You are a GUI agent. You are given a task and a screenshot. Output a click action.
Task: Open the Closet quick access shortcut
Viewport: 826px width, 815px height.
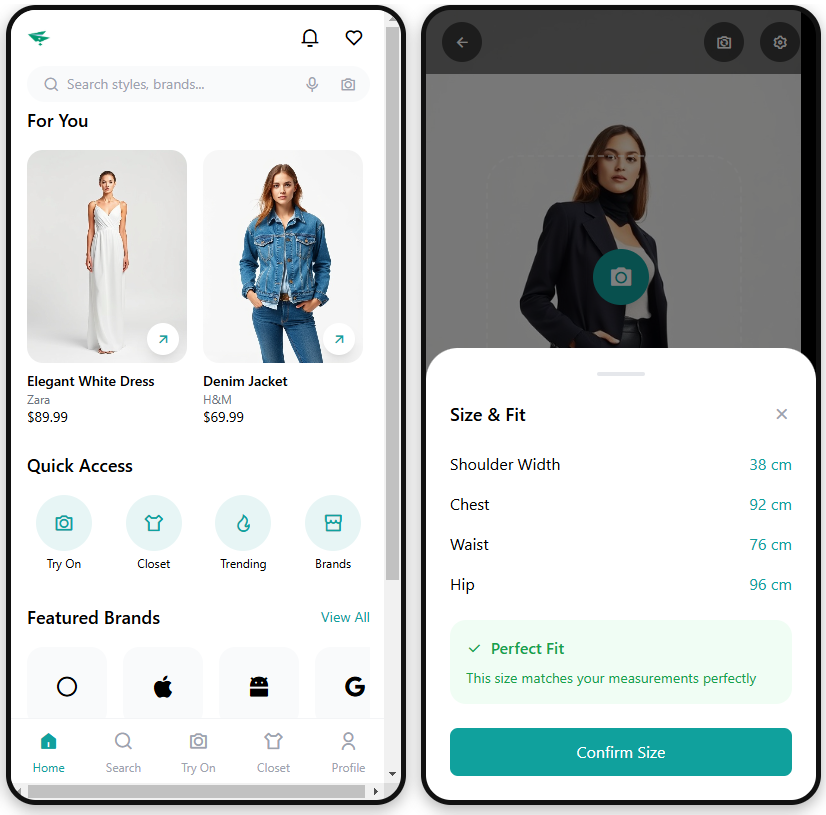(x=154, y=523)
